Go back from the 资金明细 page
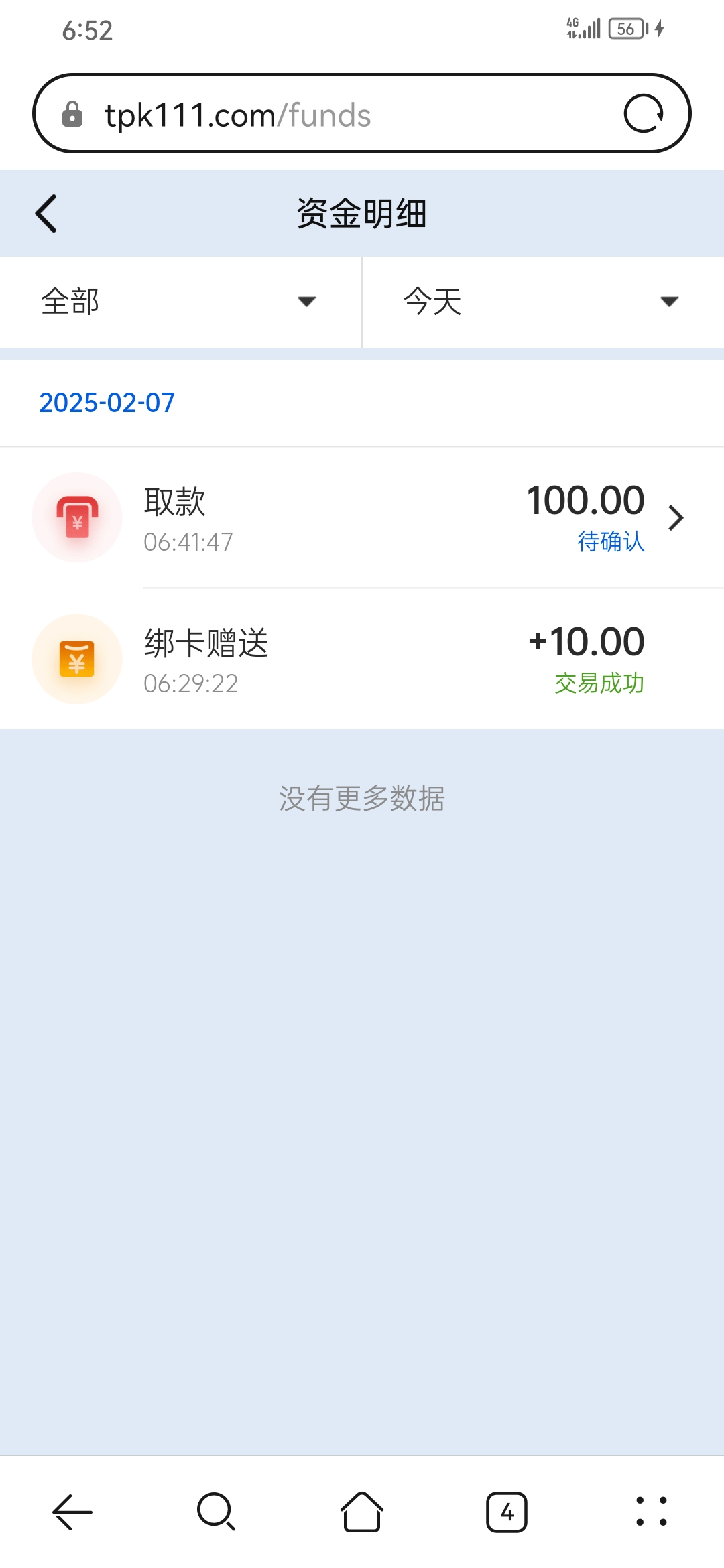724x1568 pixels. 46,214
